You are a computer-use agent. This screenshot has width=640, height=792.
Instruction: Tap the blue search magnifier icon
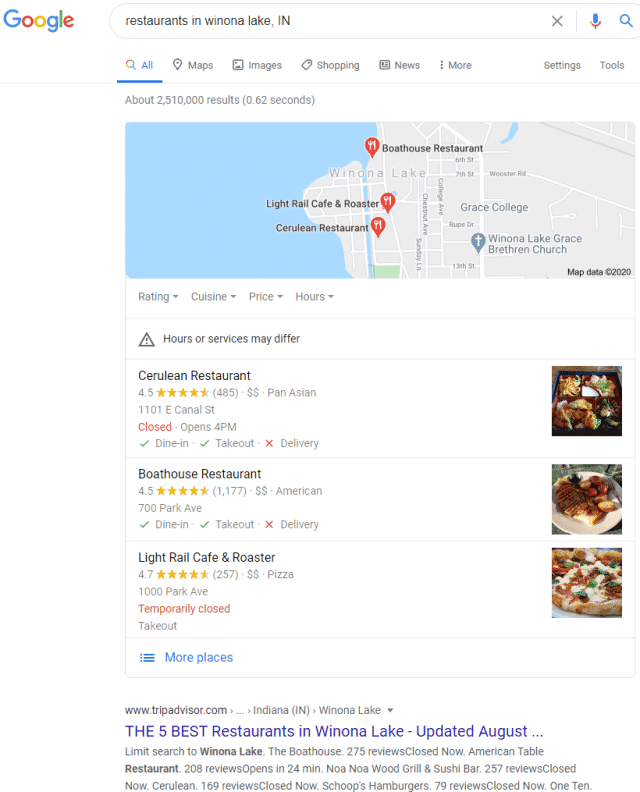[626, 21]
